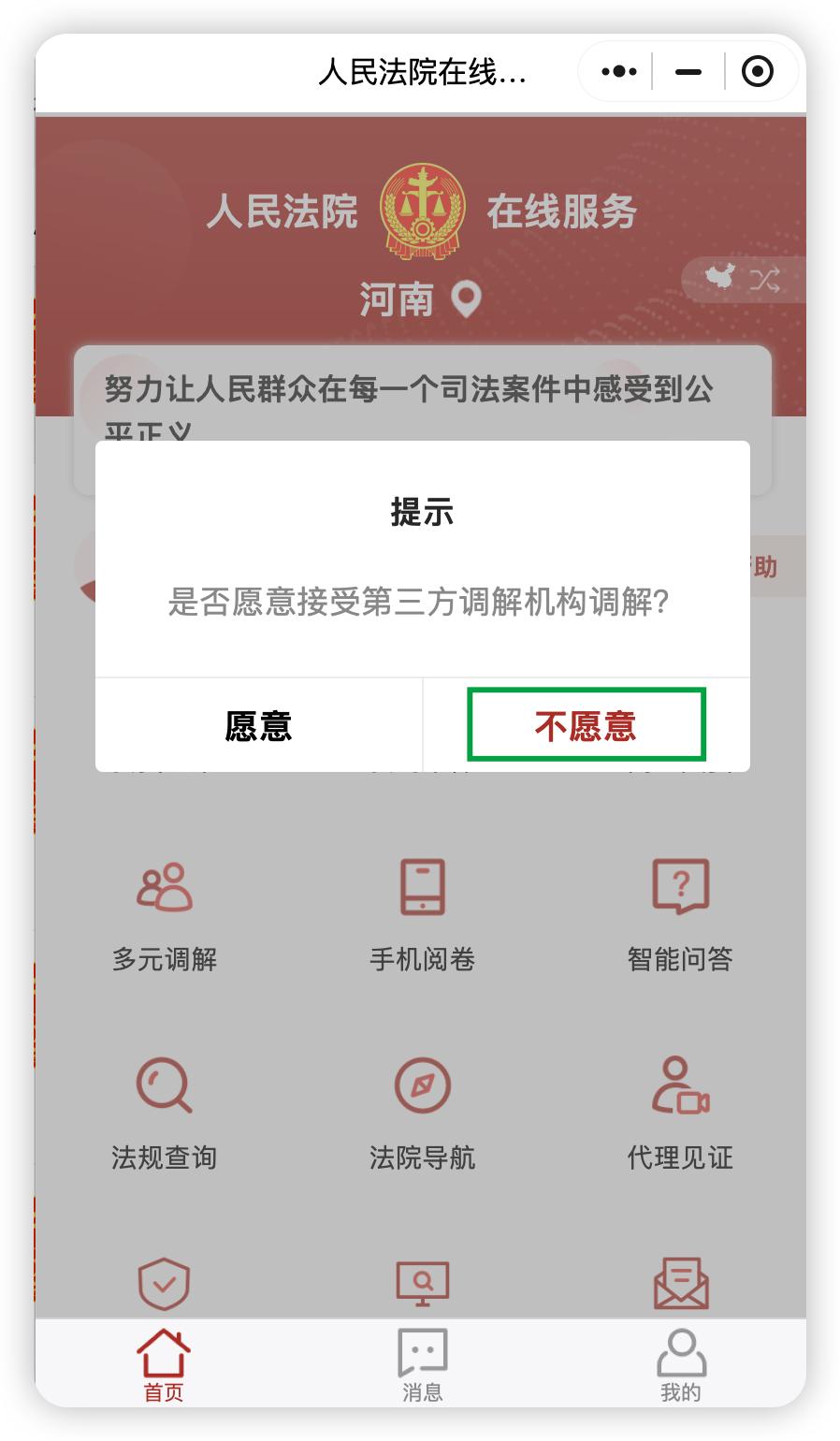Screen dimensions: 840x1441
Task: Open the envelope mail service icon
Action: tap(680, 1284)
